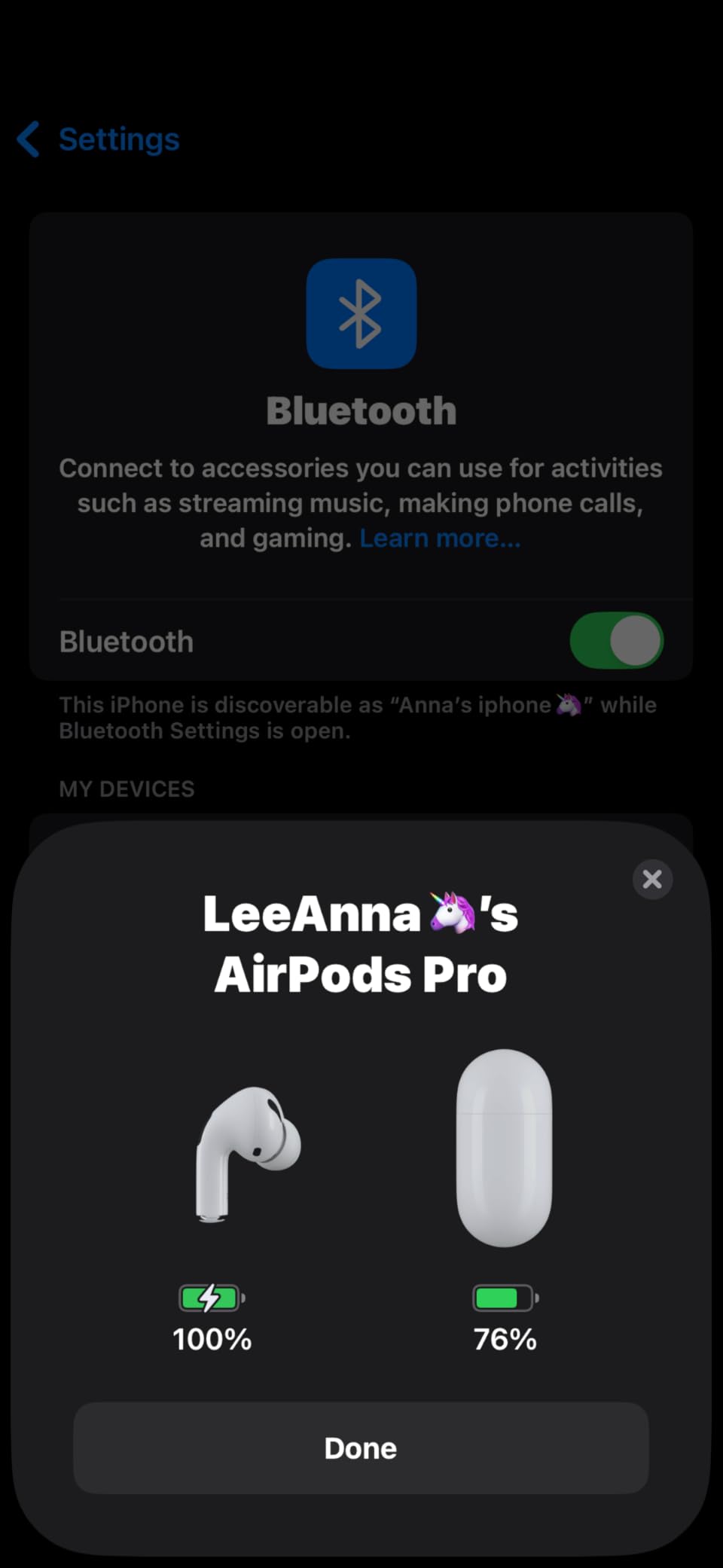Tap the case battery level icon
Viewport: 723px width, 1568px height.
503,1297
